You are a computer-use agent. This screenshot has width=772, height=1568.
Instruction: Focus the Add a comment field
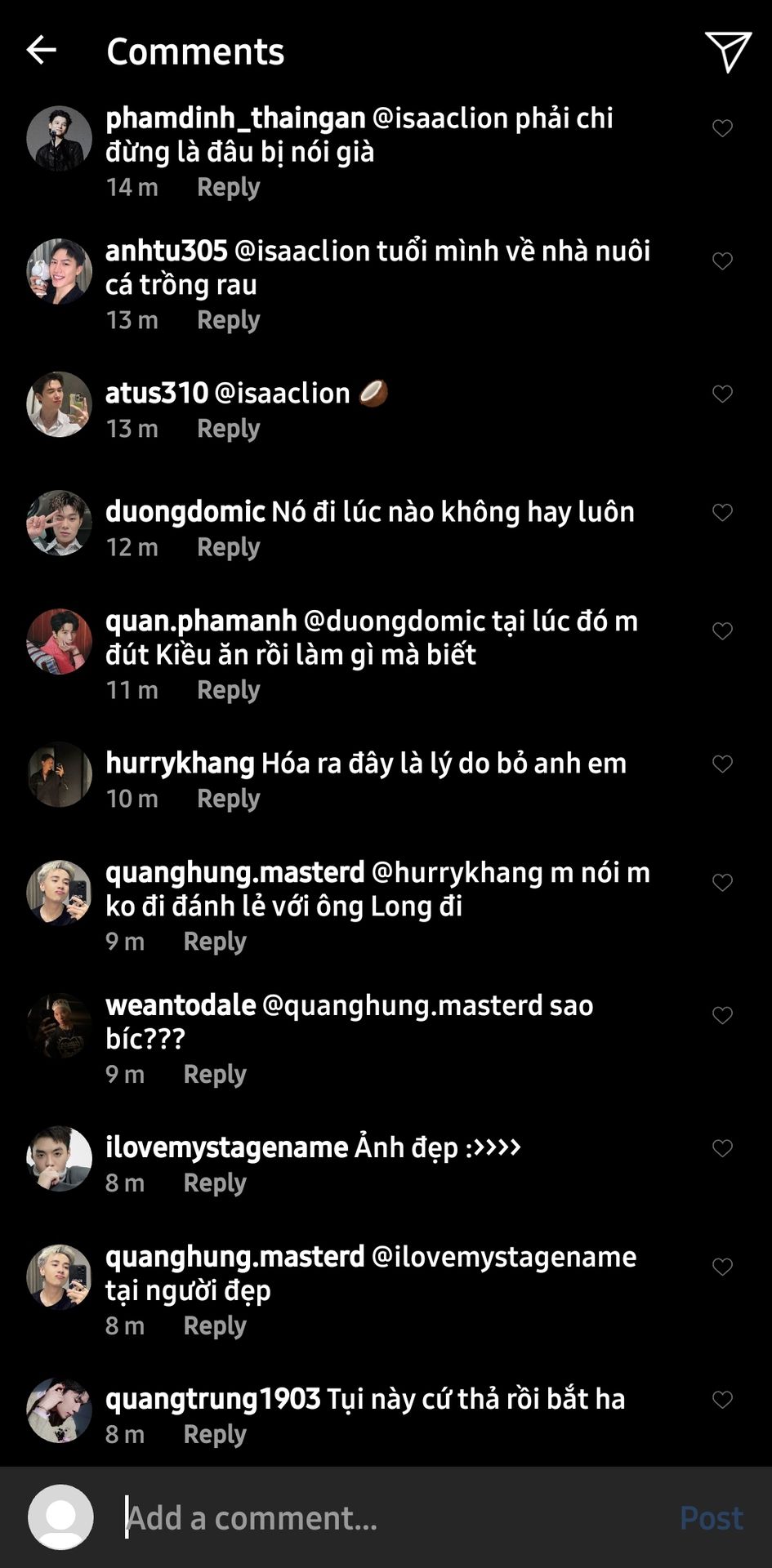tap(392, 1518)
